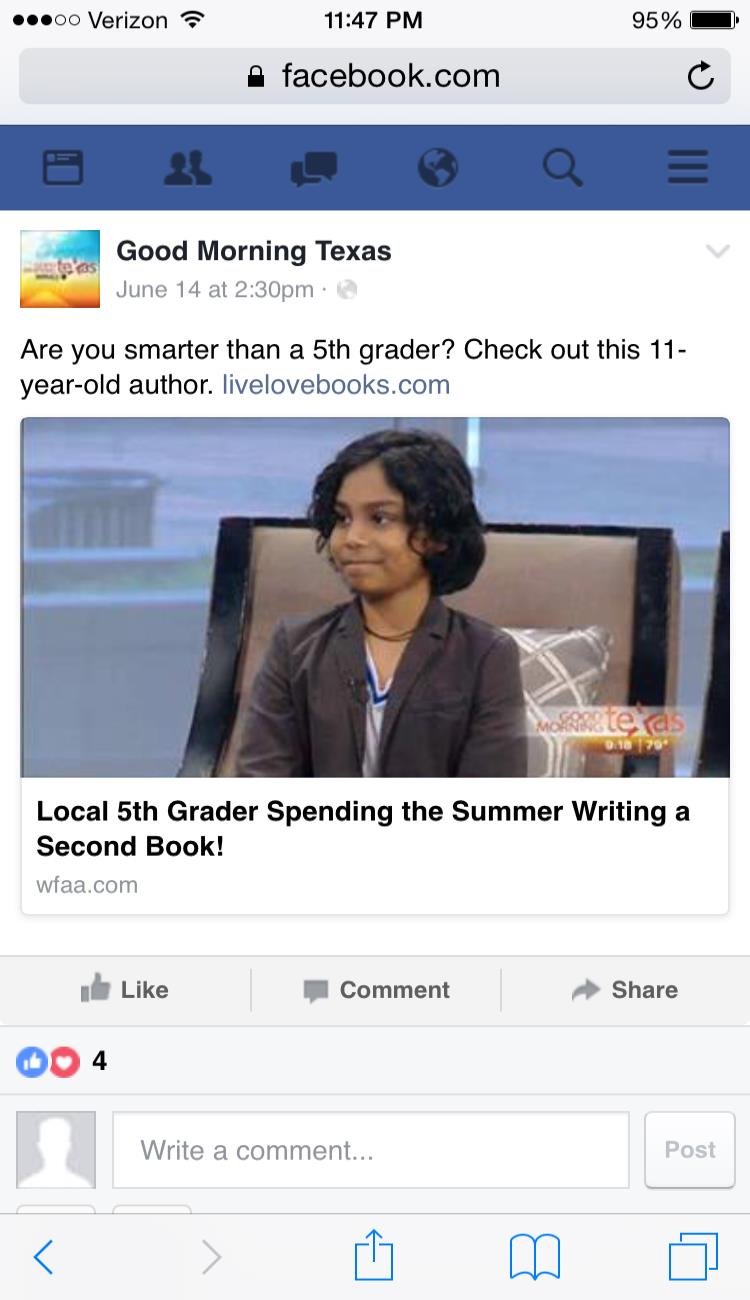Open Facebook search
Viewport: 750px width, 1300px height.
click(x=563, y=167)
